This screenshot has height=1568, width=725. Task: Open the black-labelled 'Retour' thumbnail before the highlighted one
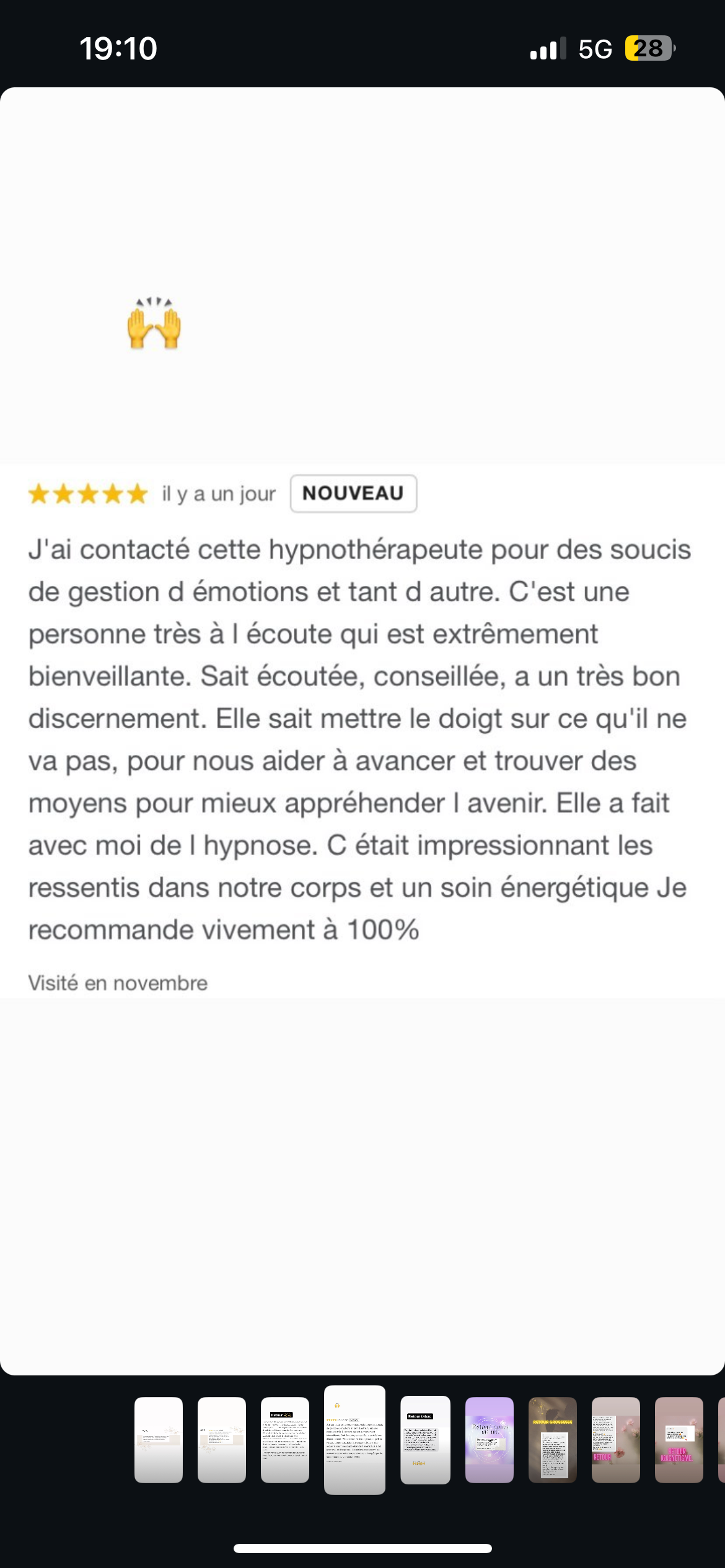coord(284,1440)
